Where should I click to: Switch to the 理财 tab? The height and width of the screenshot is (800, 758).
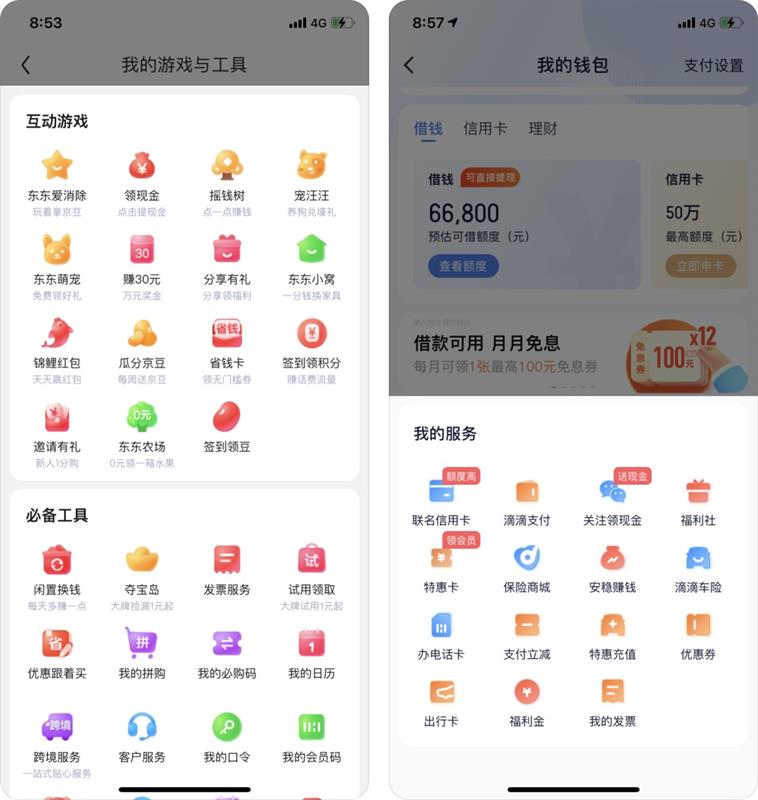pyautogui.click(x=543, y=129)
